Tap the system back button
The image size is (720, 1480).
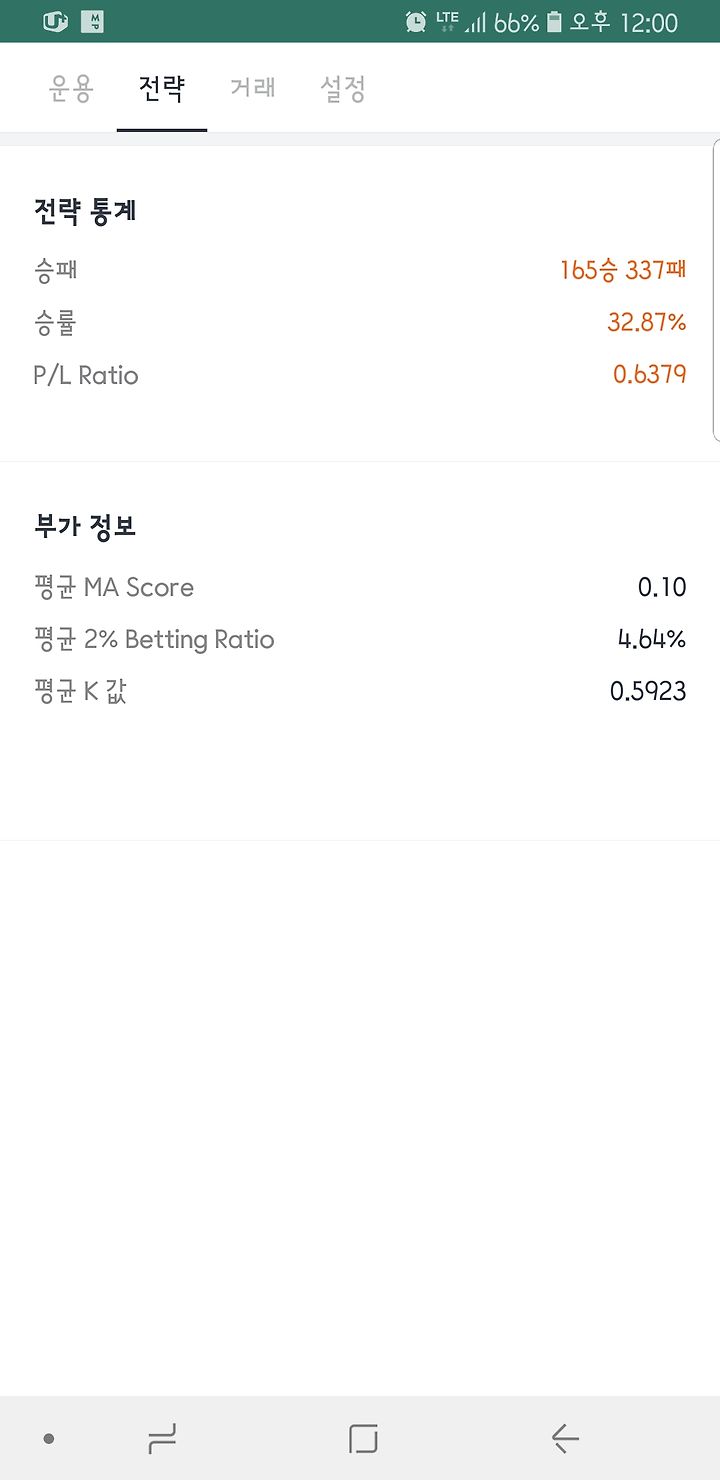tap(565, 1439)
